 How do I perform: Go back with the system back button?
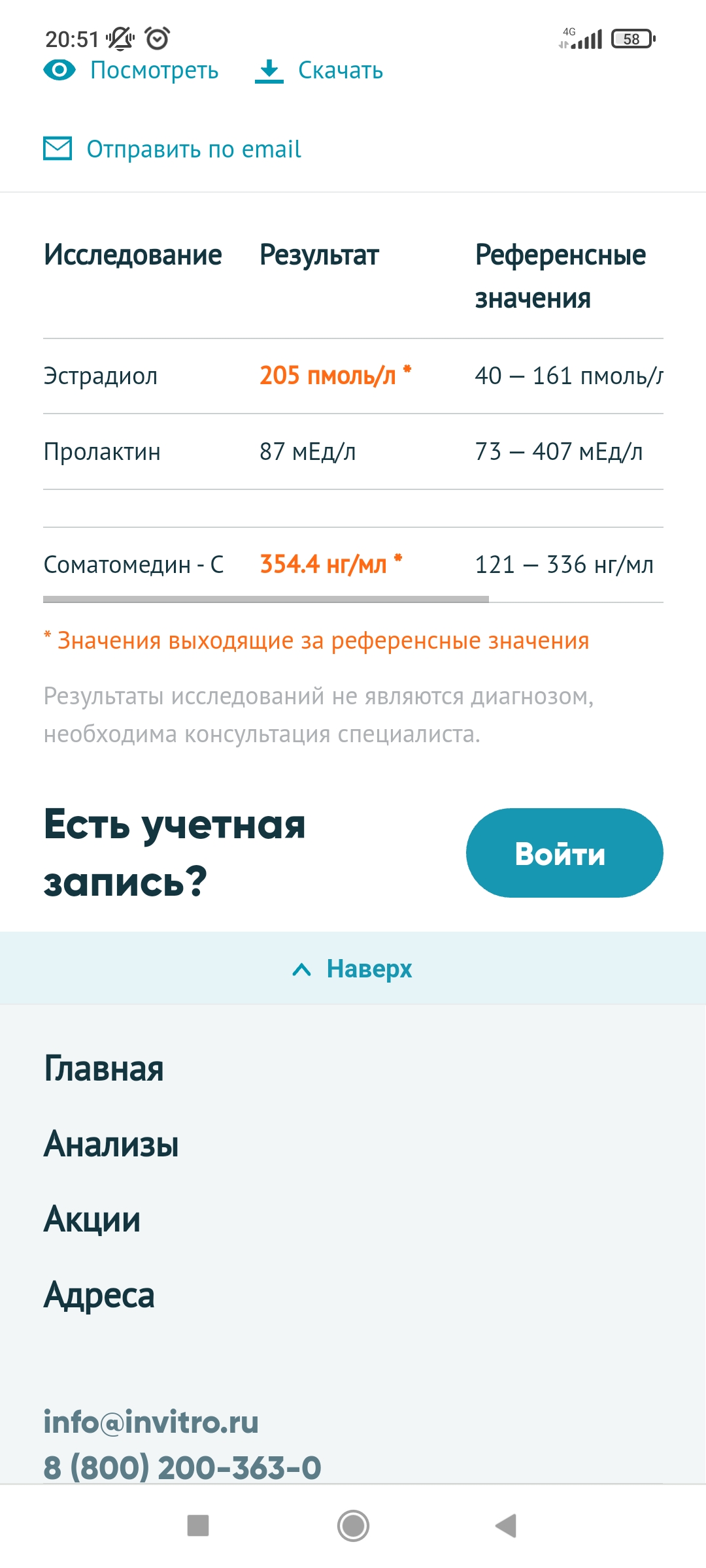tap(506, 1526)
